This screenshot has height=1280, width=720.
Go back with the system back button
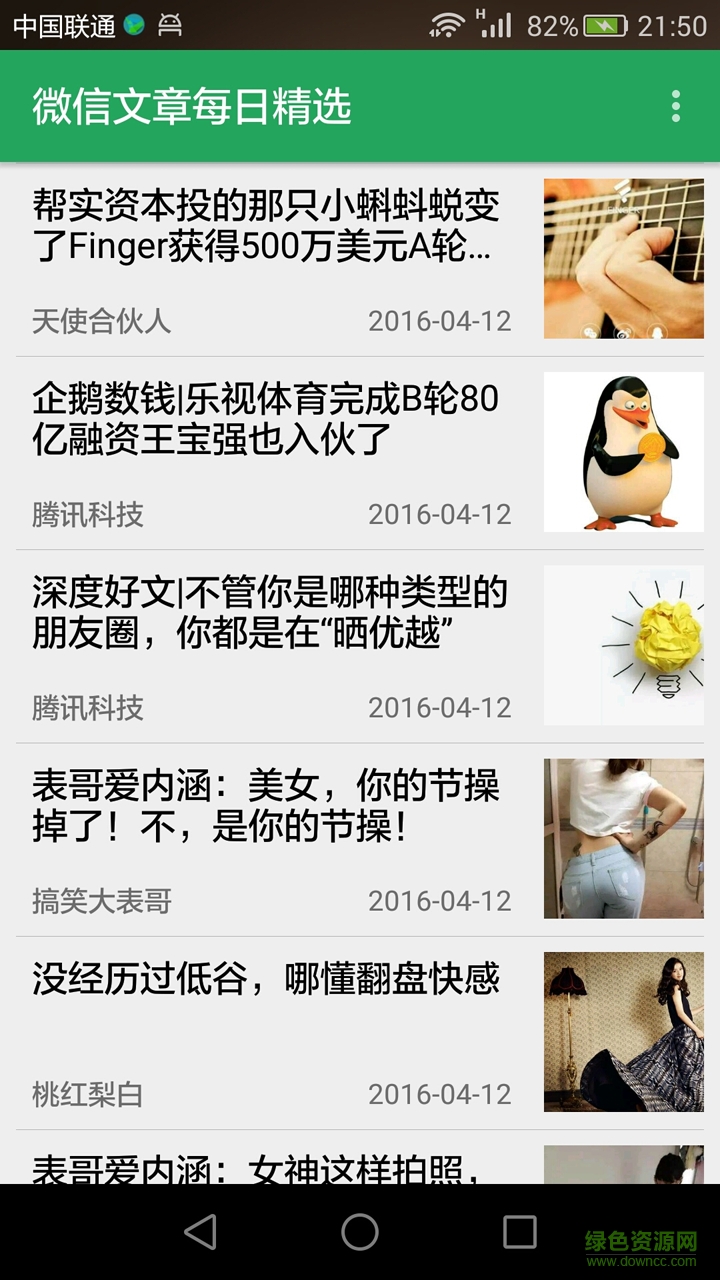pyautogui.click(x=200, y=1232)
